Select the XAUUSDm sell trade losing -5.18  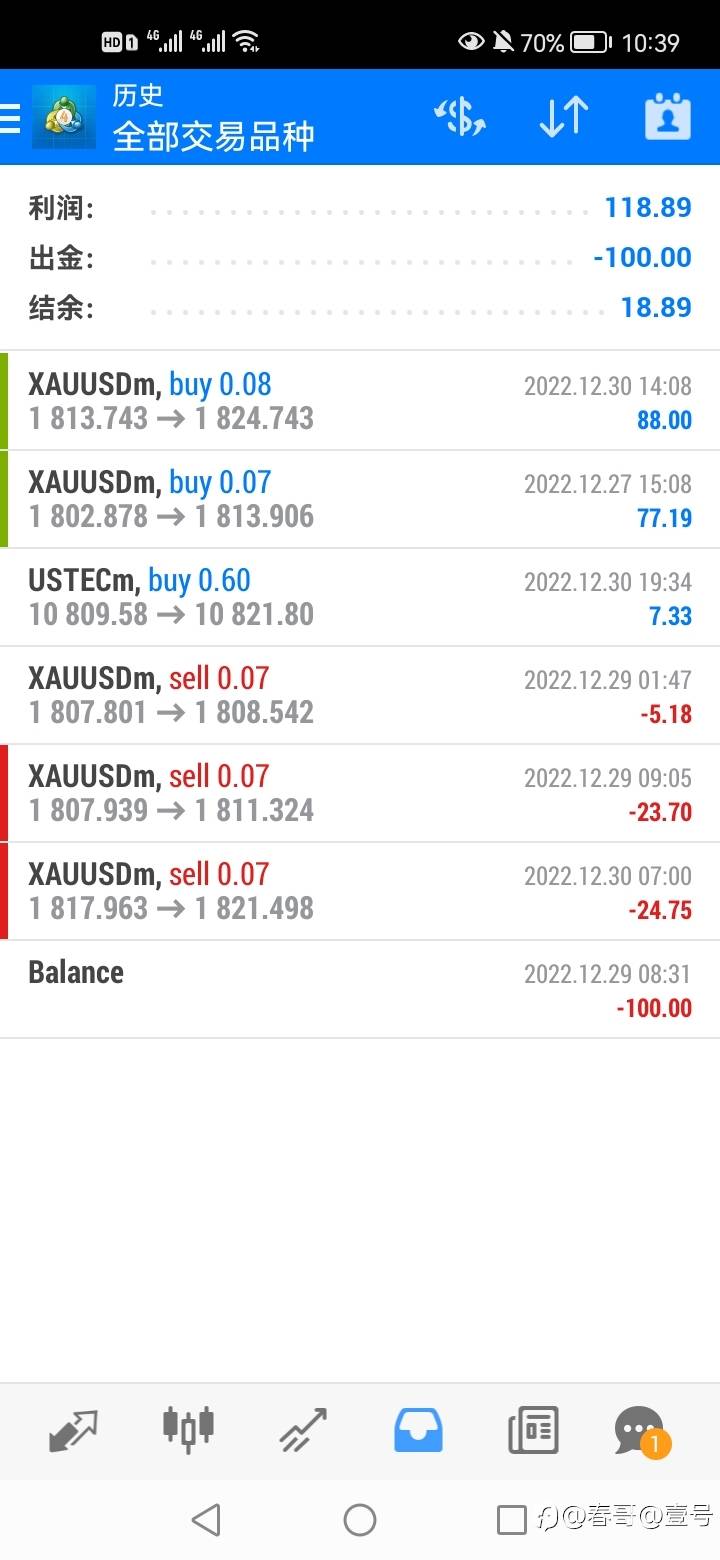pos(360,695)
